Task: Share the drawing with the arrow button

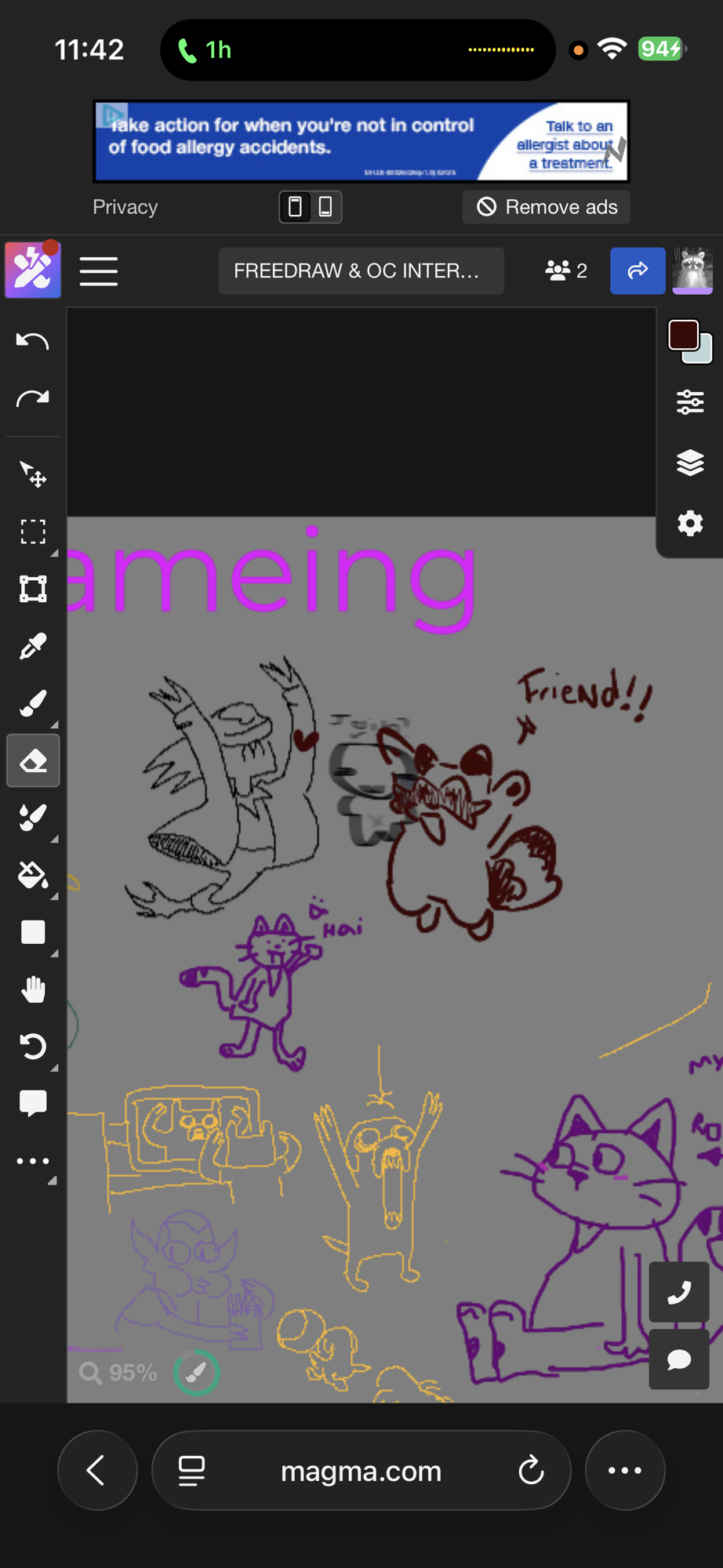Action: click(x=638, y=271)
